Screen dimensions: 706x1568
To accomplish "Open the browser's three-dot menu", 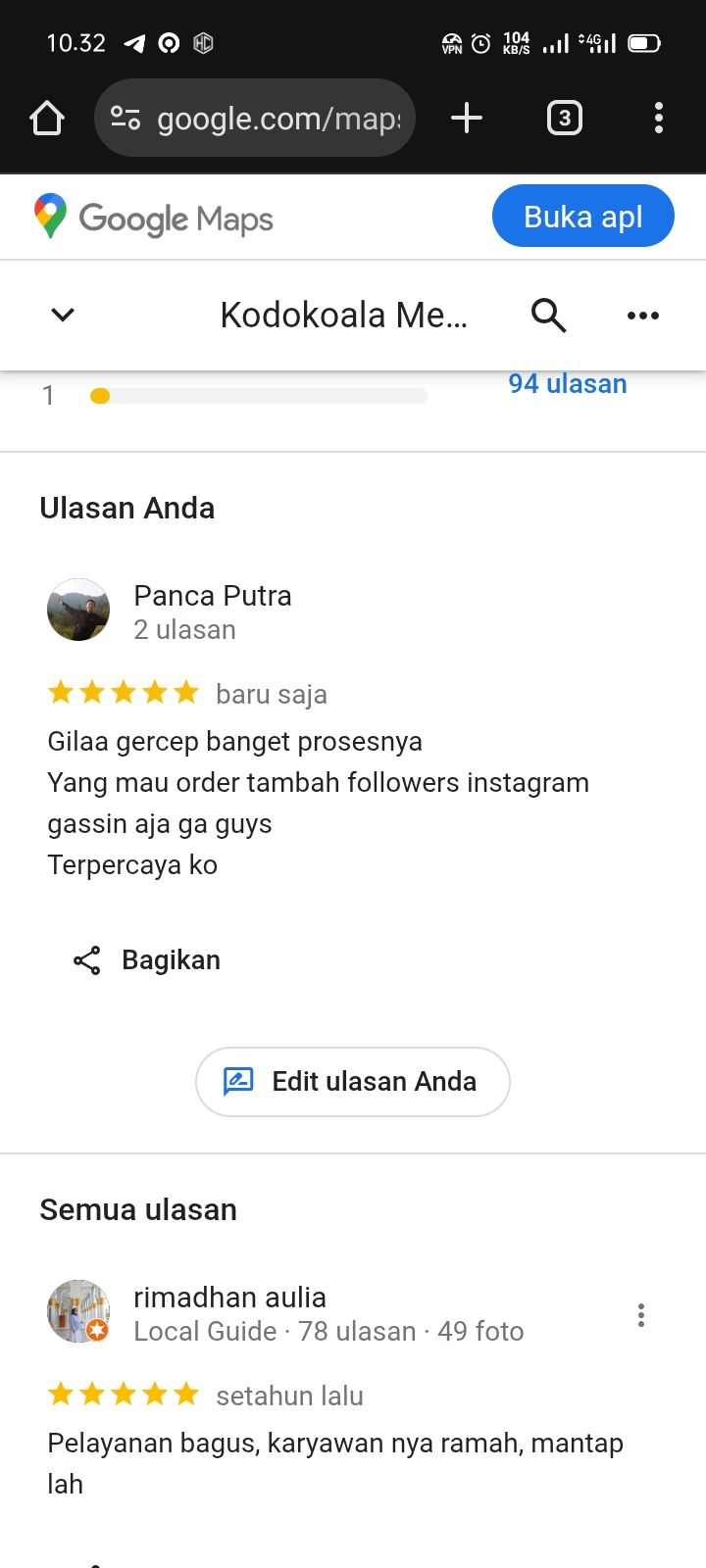I will click(x=659, y=119).
